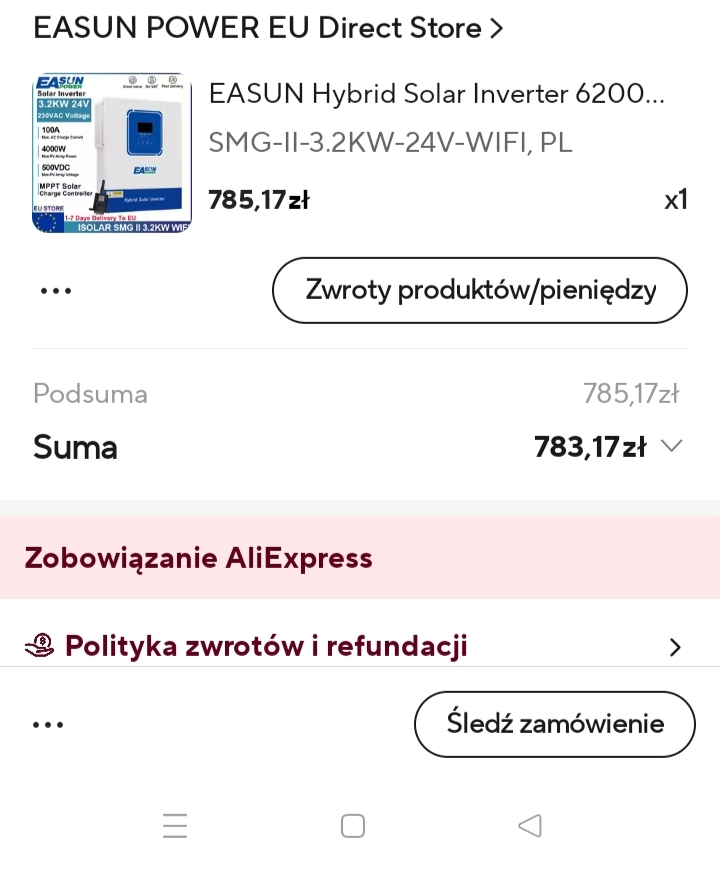Tap Zwroty produktów/pieniędzy button
The width and height of the screenshot is (720, 870).
(x=480, y=291)
